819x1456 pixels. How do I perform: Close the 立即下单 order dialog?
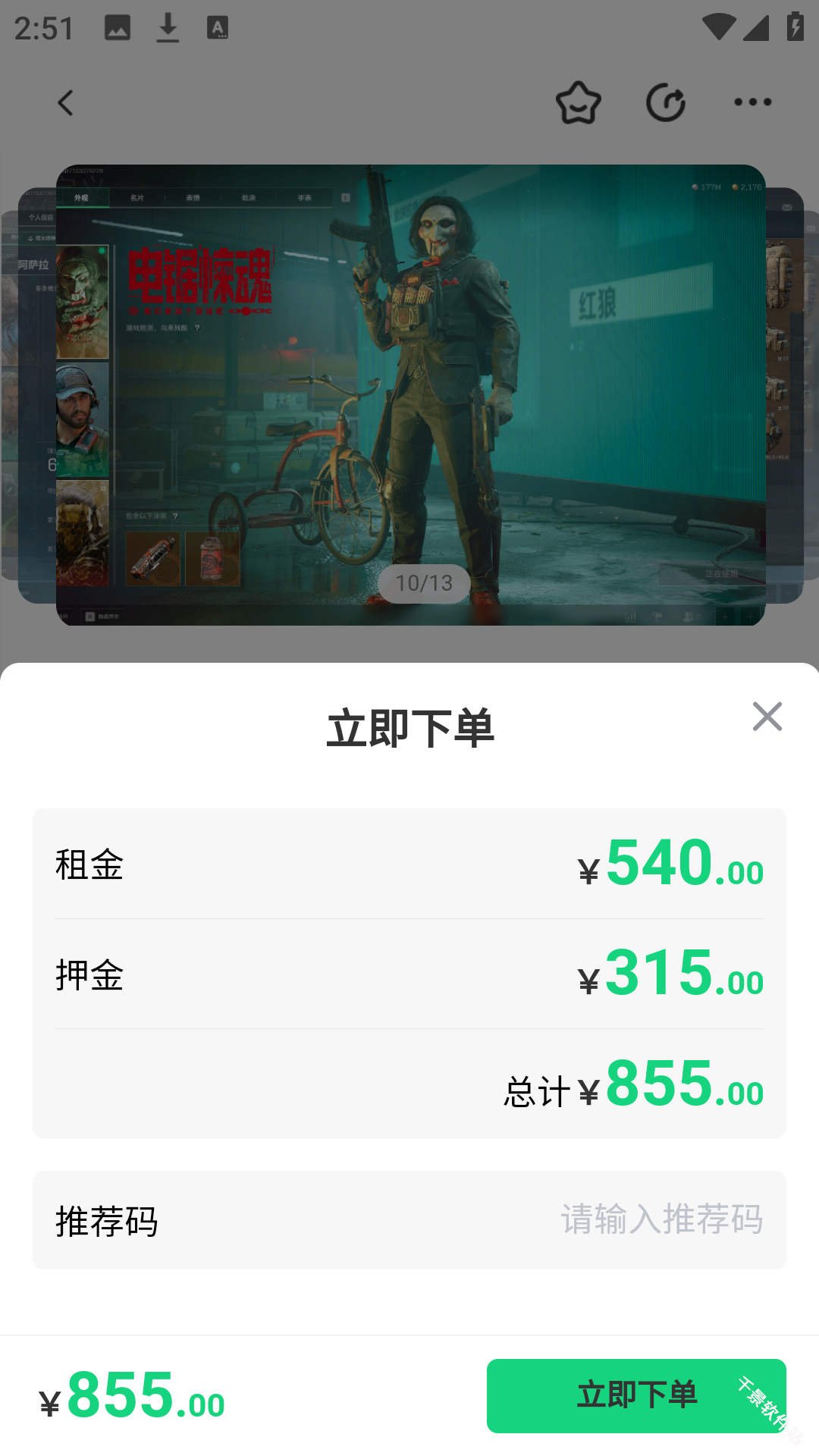pos(767,717)
